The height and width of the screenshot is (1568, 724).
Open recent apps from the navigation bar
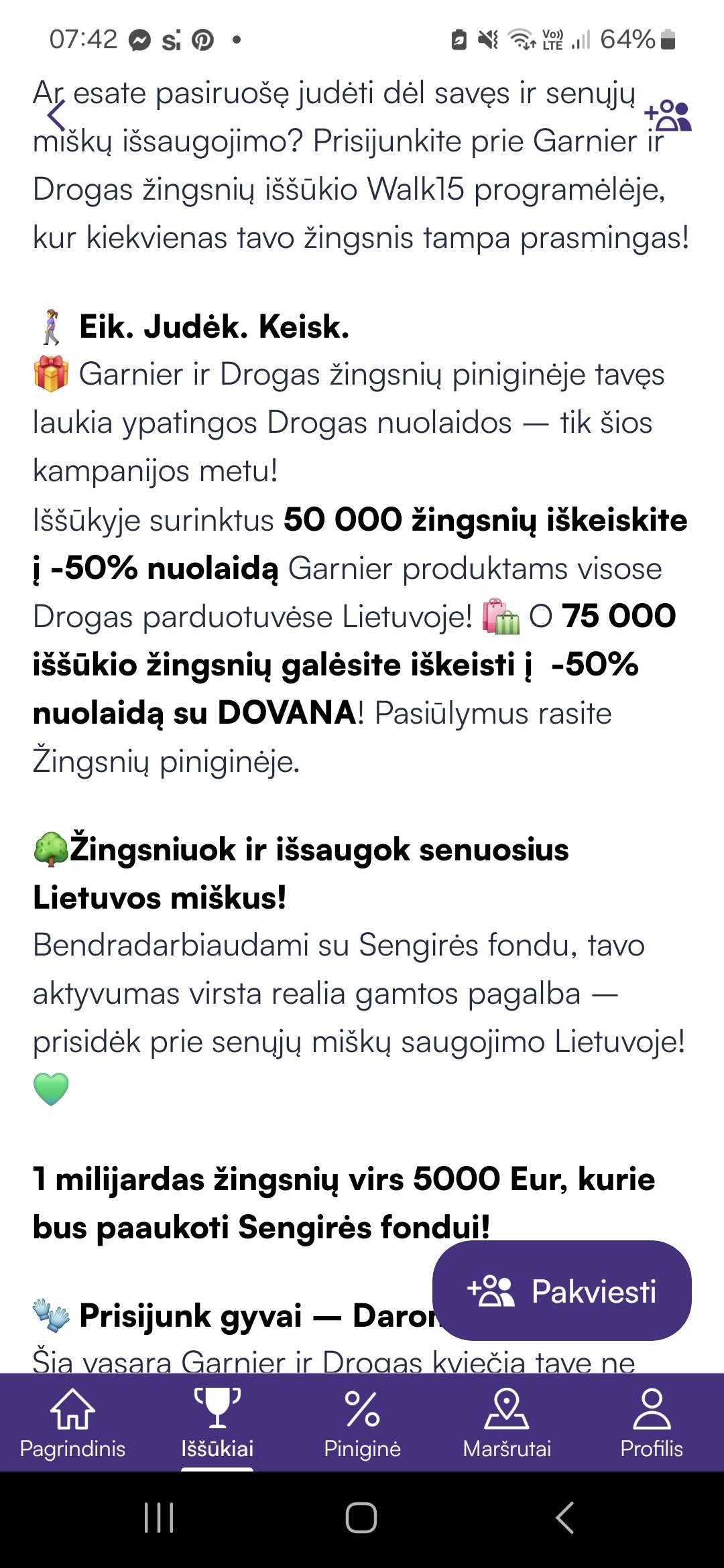pyautogui.click(x=159, y=1518)
